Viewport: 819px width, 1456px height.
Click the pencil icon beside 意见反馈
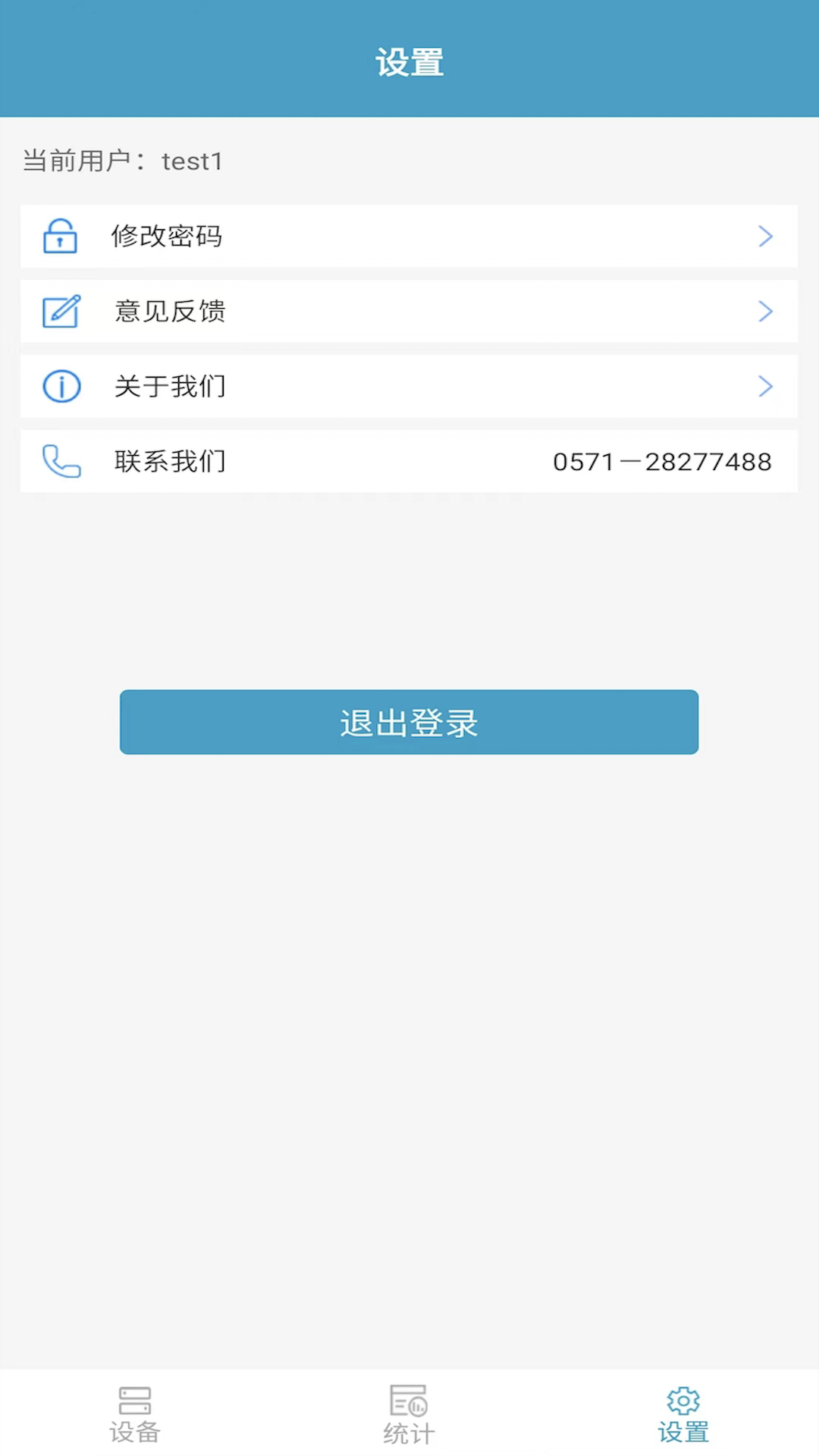(61, 311)
